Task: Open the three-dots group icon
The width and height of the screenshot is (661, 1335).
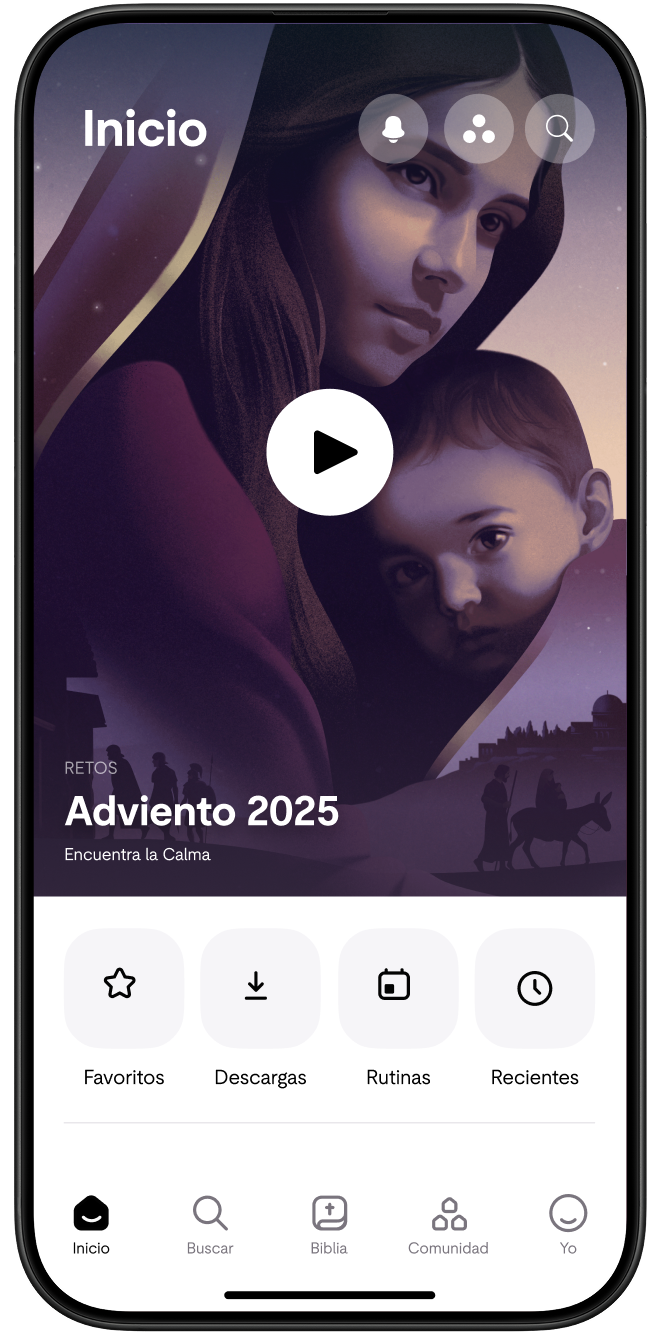Action: coord(478,129)
